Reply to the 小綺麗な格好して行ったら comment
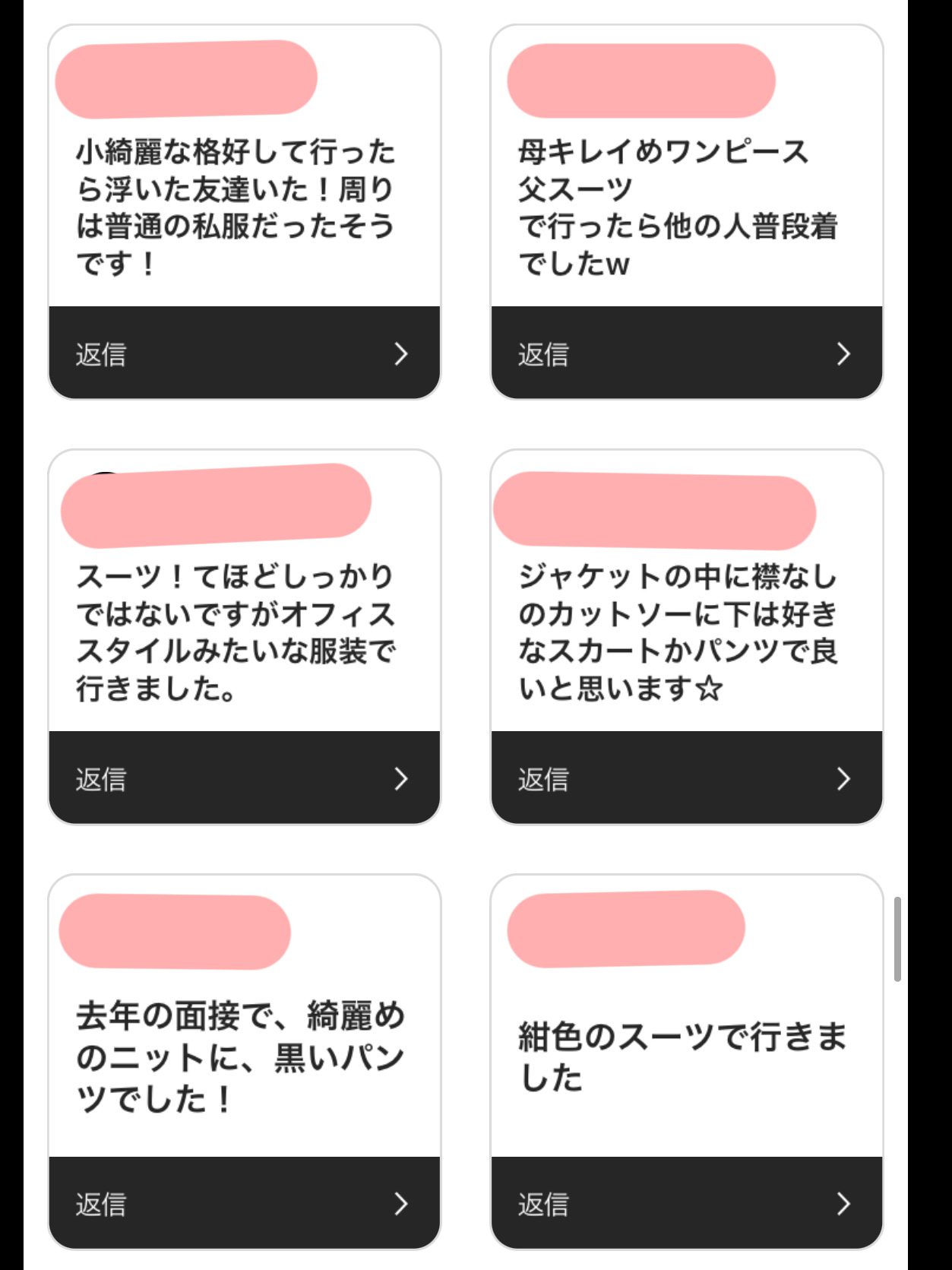 coord(244,353)
